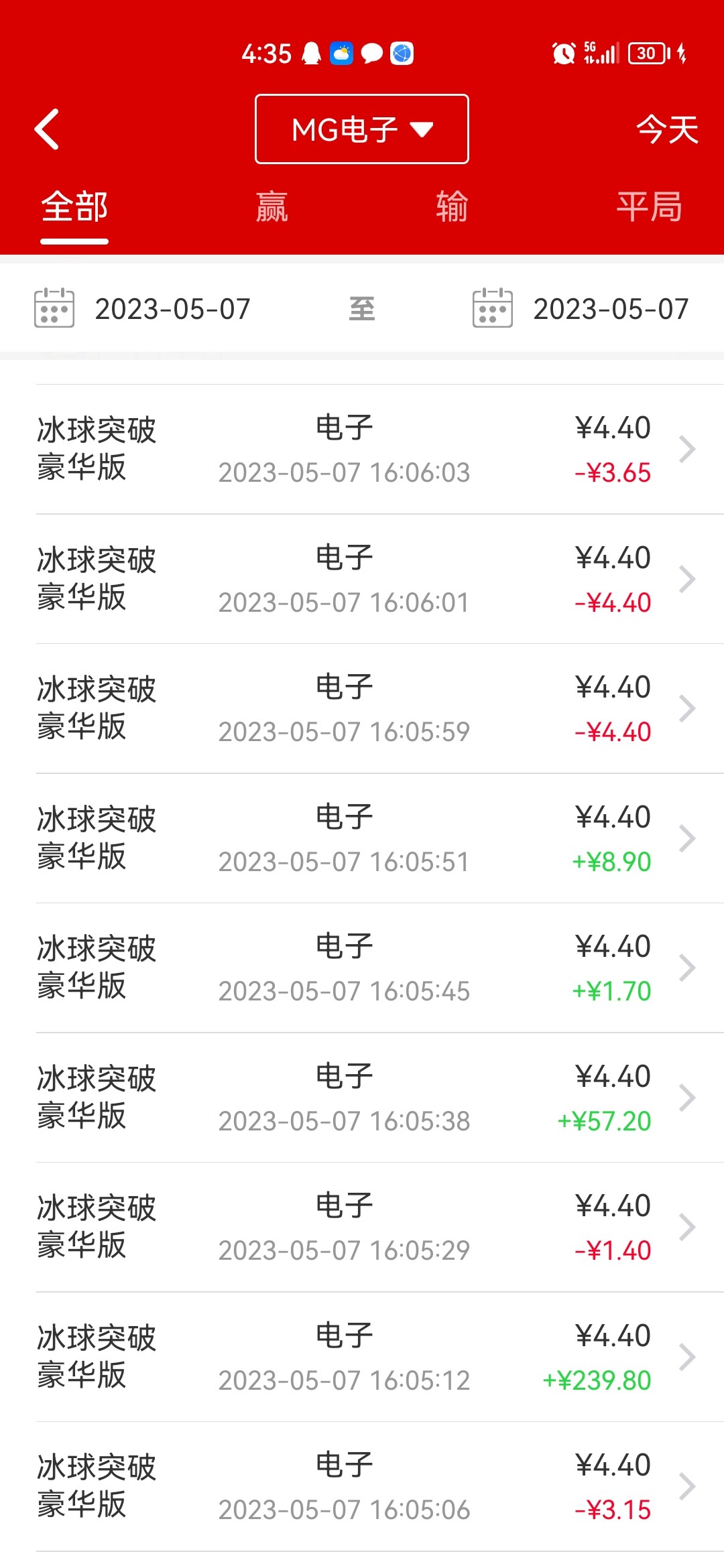Image resolution: width=724 pixels, height=1568 pixels.
Task: Show the 16:05:29 bet details
Action: [362, 1228]
